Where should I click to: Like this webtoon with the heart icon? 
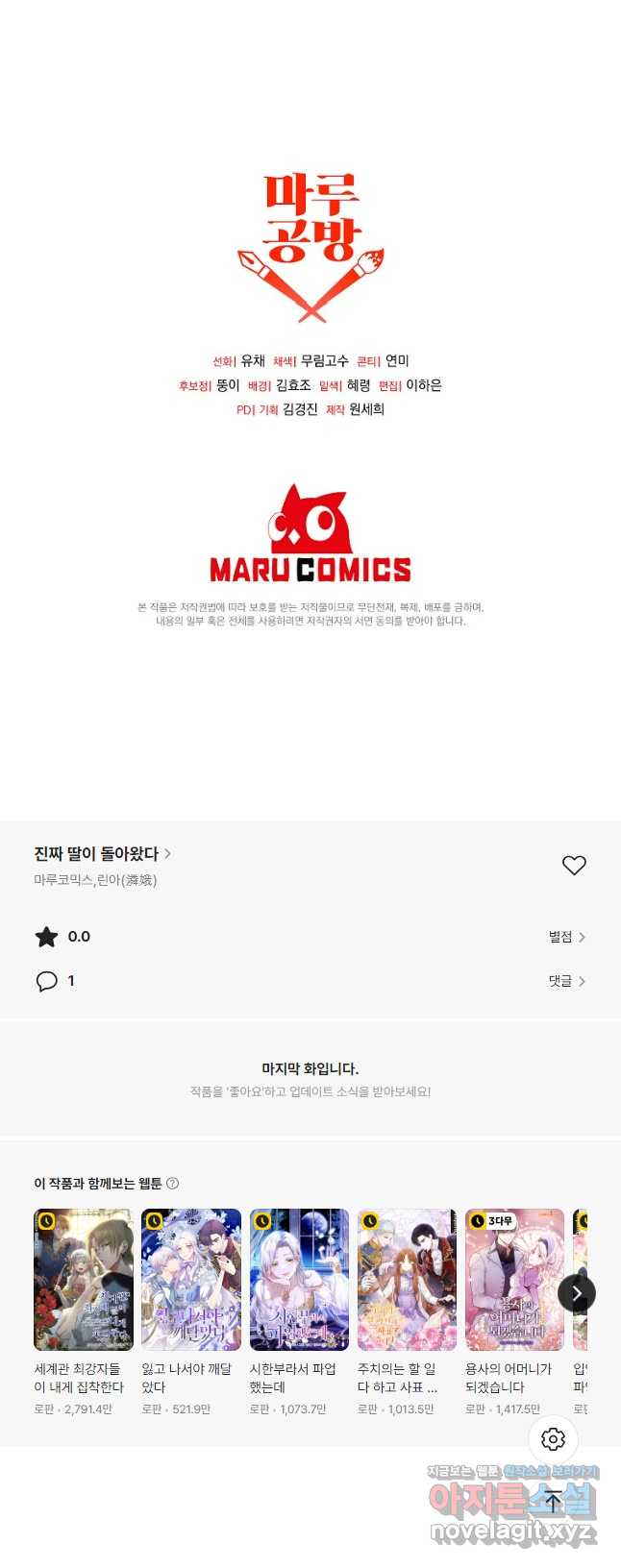(574, 866)
